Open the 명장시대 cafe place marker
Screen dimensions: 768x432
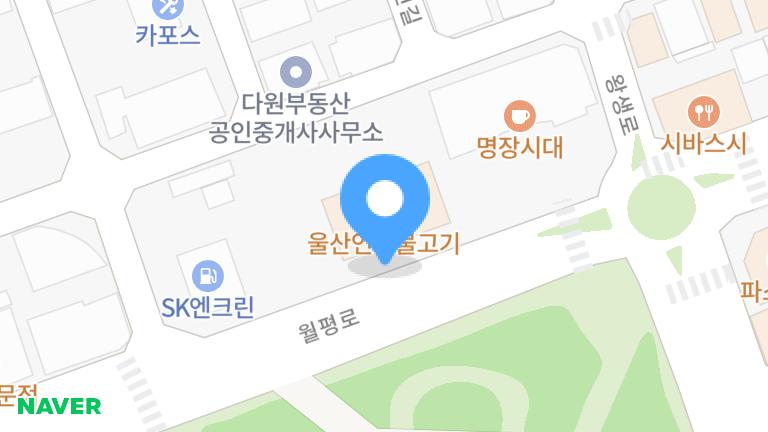click(518, 116)
